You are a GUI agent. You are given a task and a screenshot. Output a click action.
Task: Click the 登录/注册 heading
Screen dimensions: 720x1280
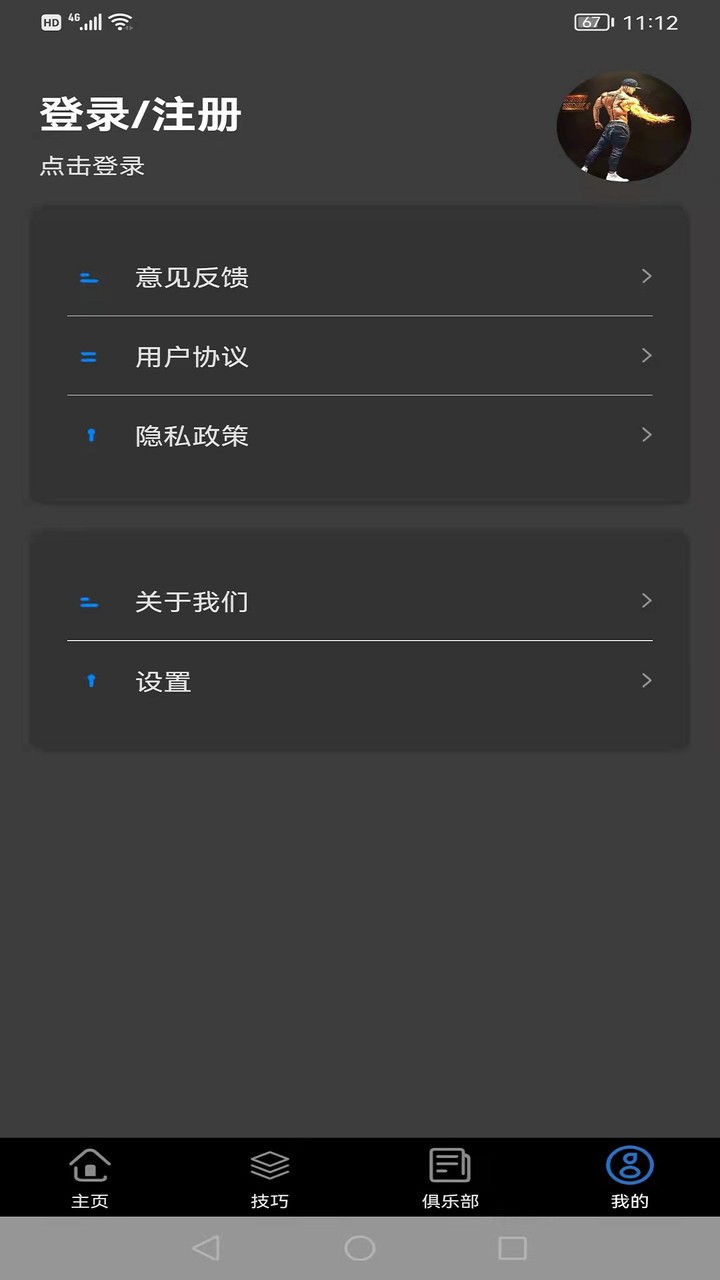pyautogui.click(x=140, y=114)
